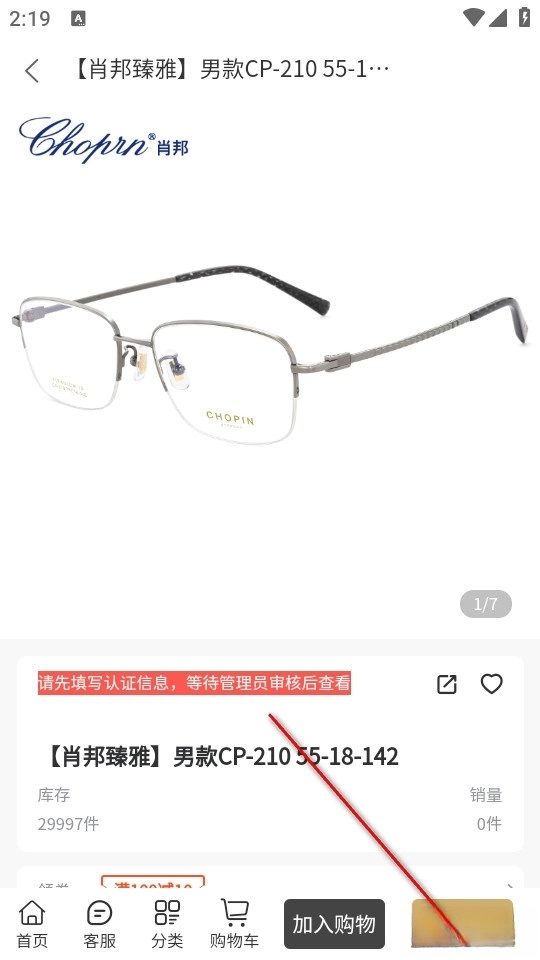Go back using the top-left arrow
This screenshot has height=960, width=540.
(x=32, y=70)
